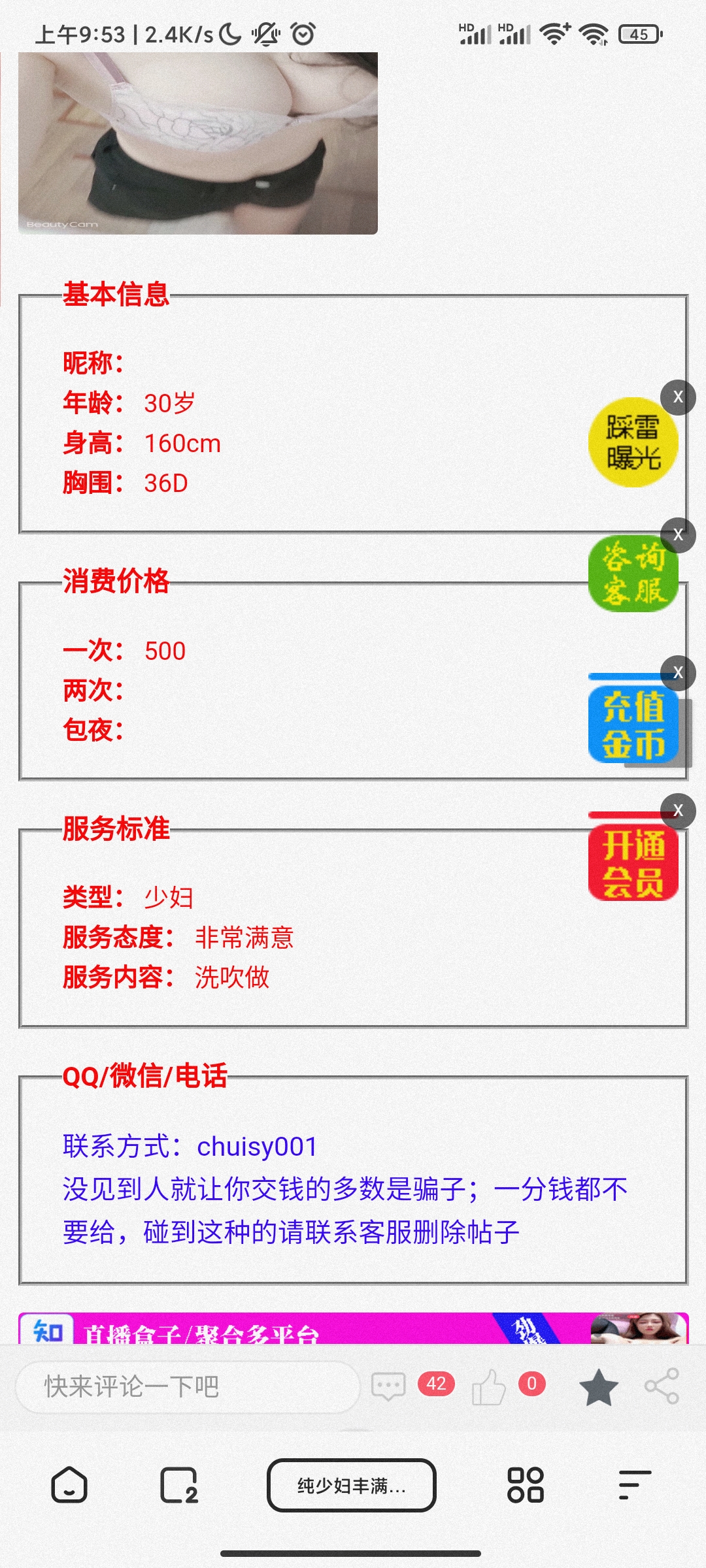Tap the browser address title bar

352,1485
